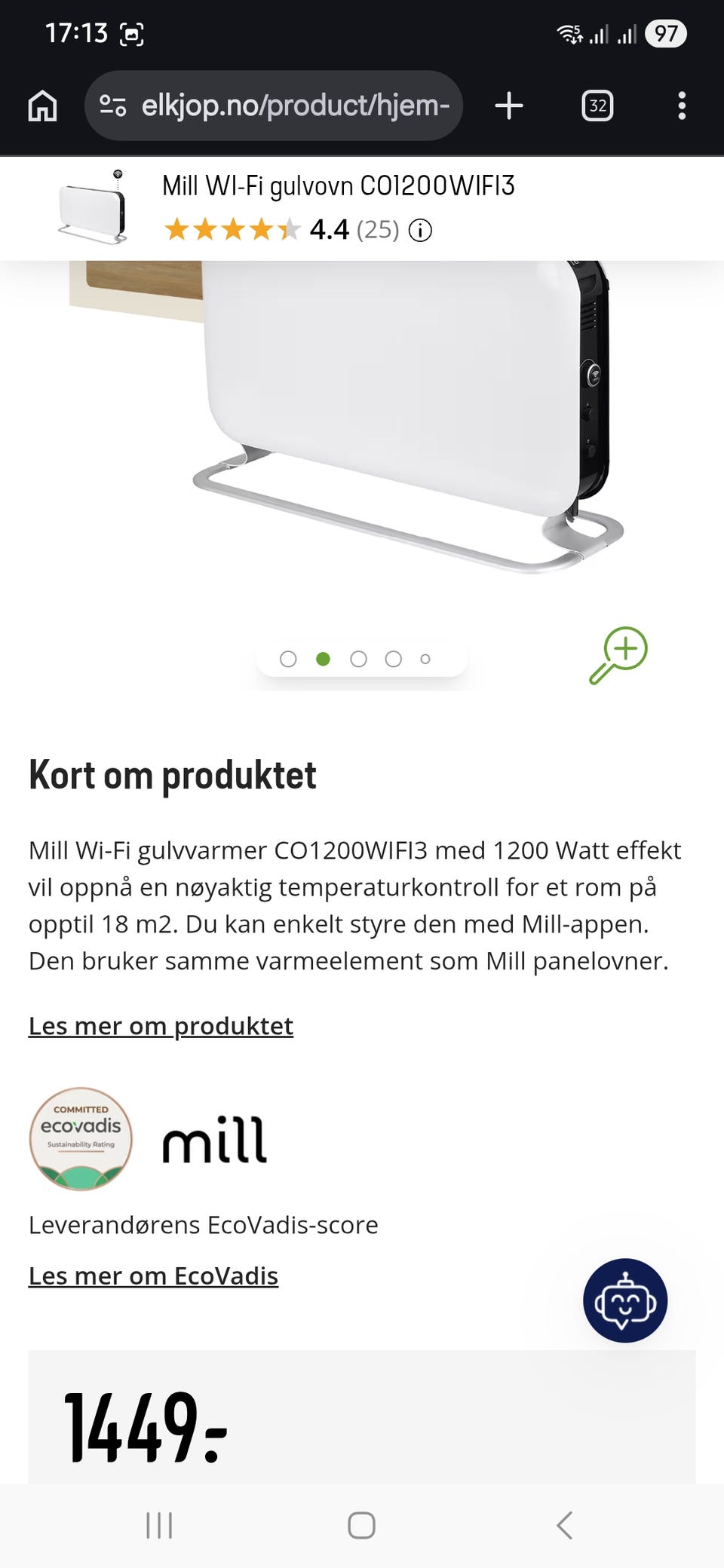Tap the Chrome home icon
724x1568 pixels.
click(x=42, y=106)
